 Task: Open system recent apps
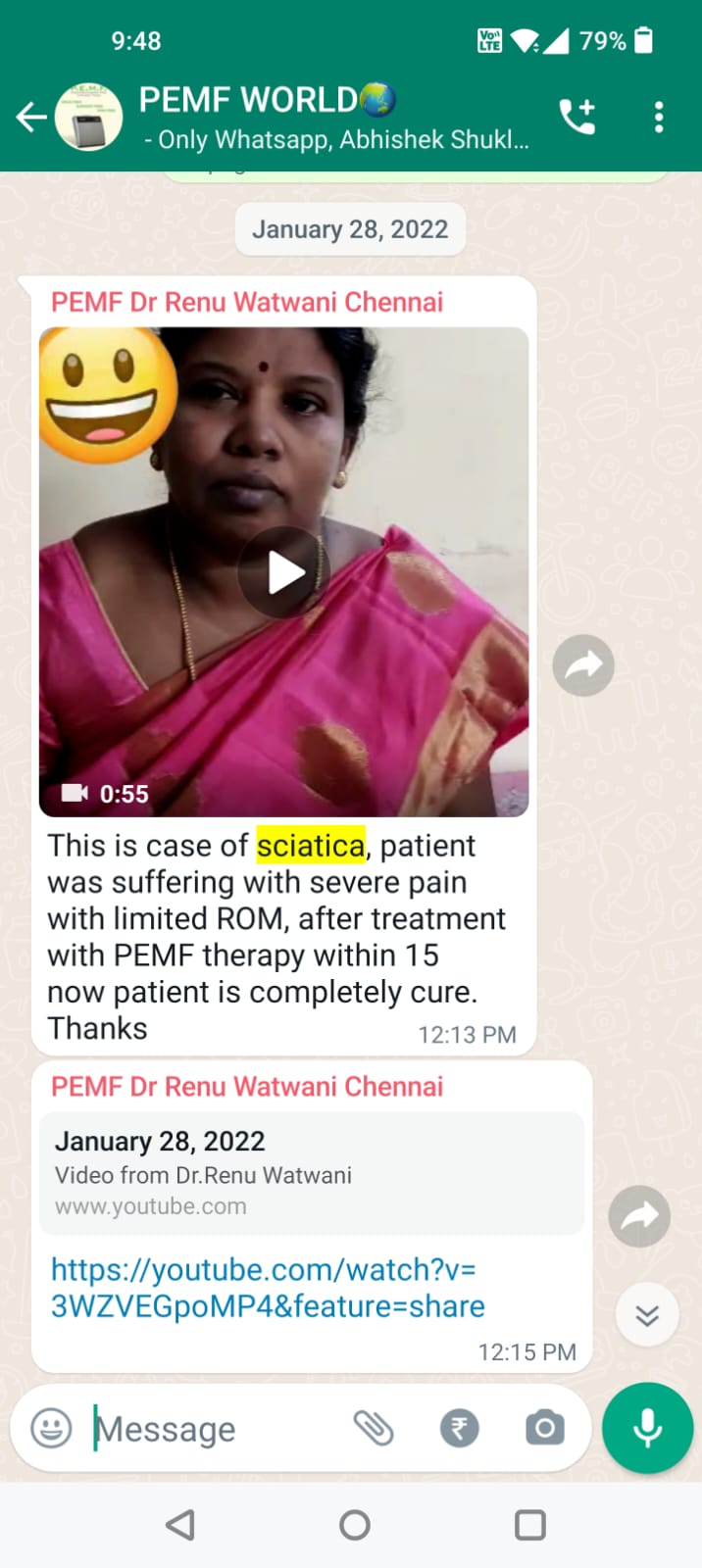529,1525
